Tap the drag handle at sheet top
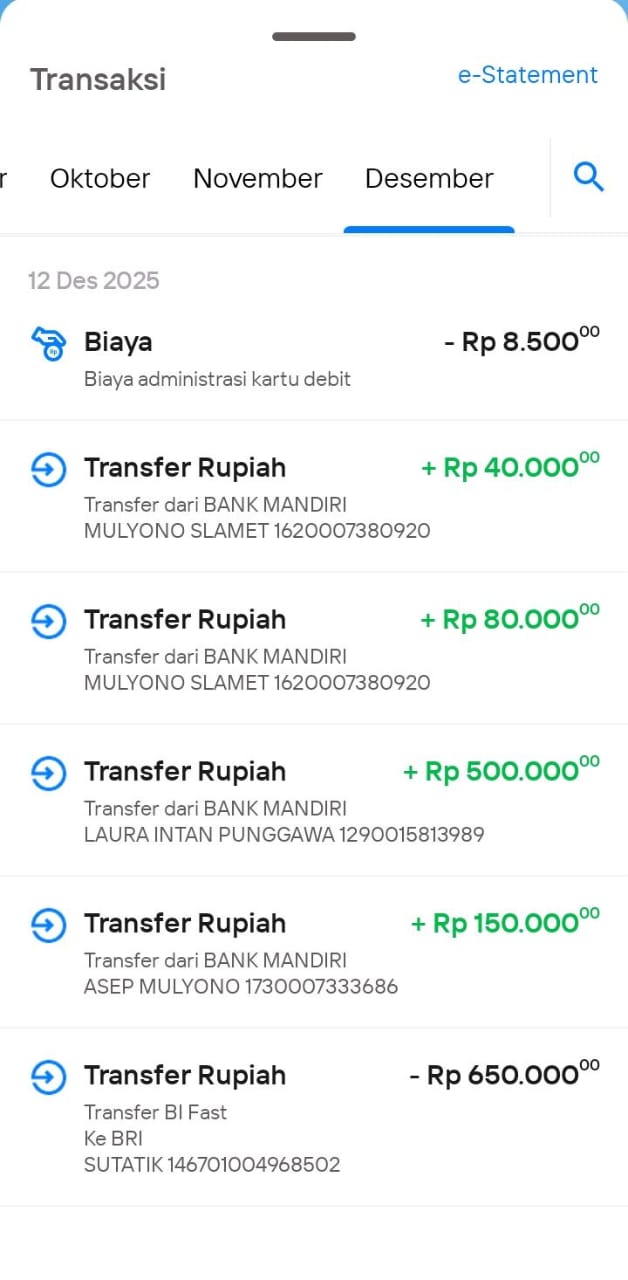628x1280 pixels. pyautogui.click(x=314, y=37)
